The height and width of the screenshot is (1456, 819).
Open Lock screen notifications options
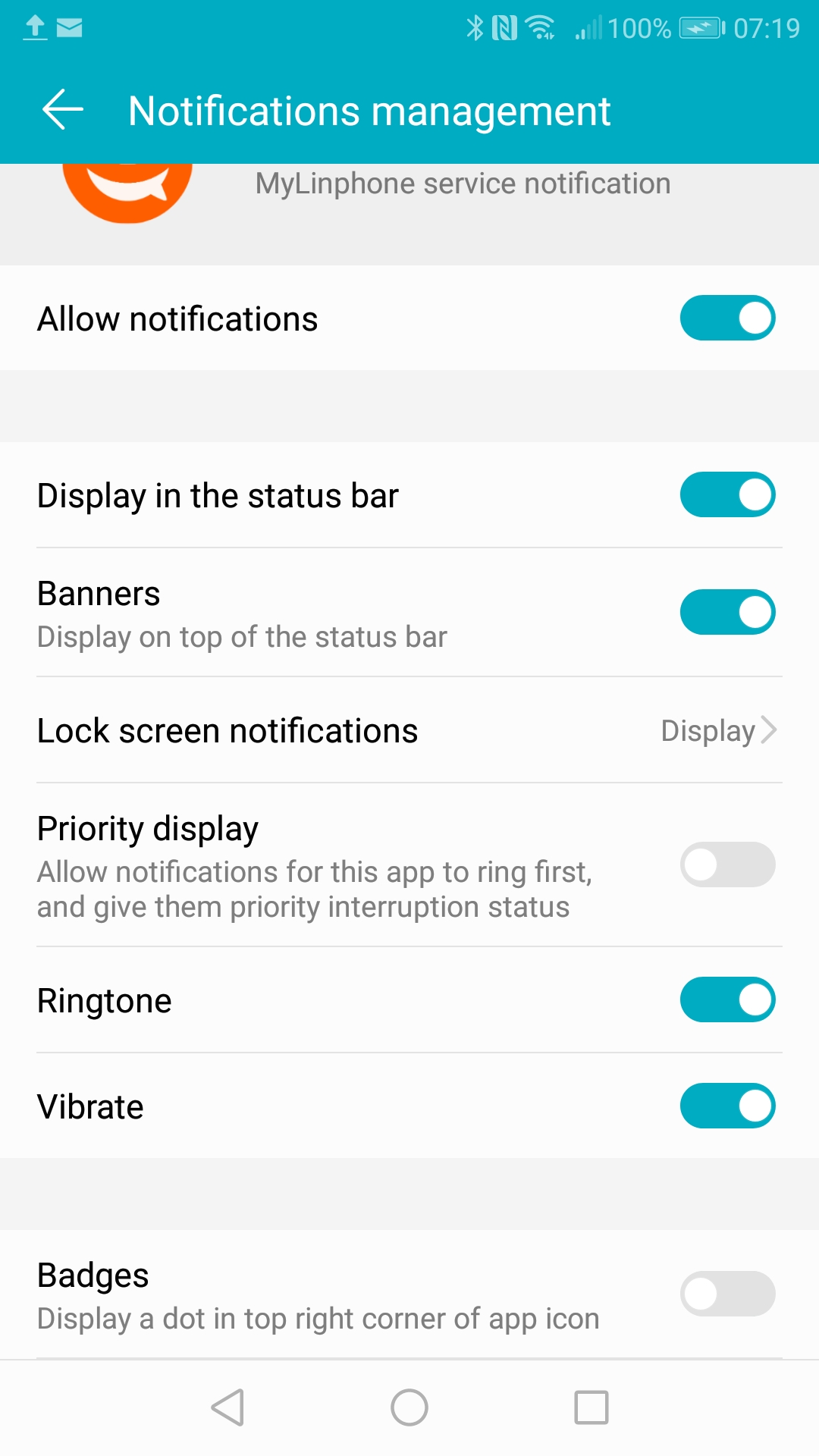(x=303, y=730)
